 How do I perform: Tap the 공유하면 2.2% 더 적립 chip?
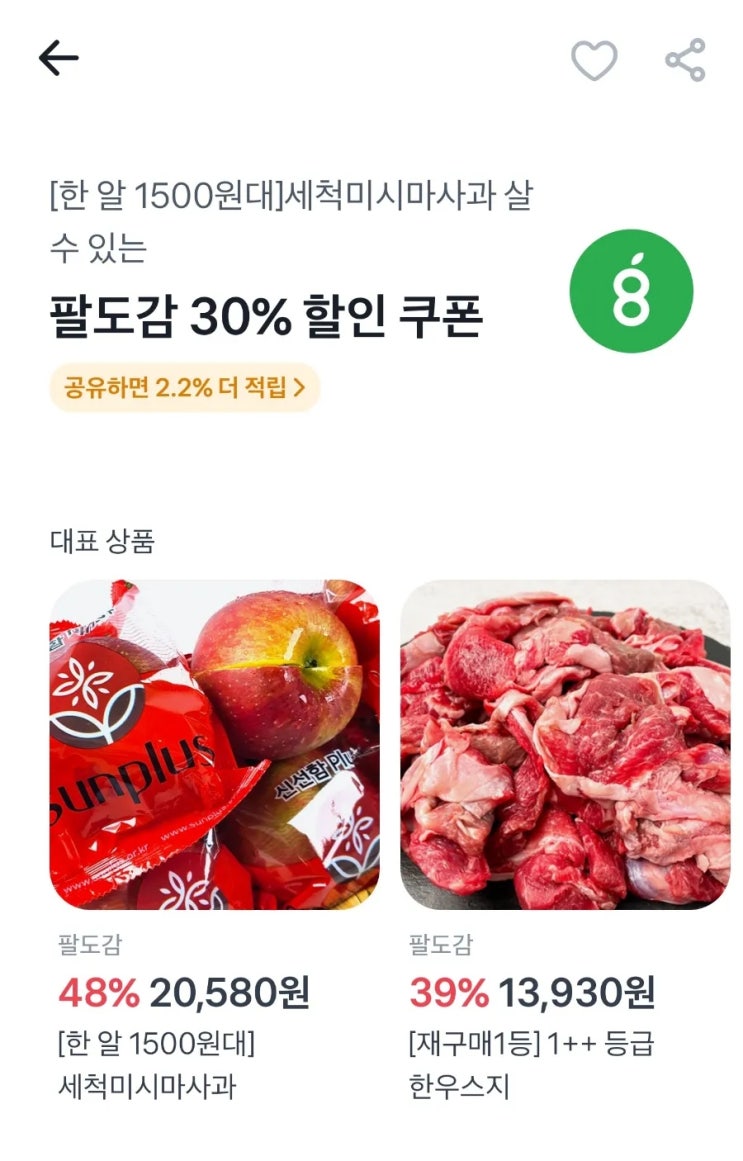pos(184,387)
